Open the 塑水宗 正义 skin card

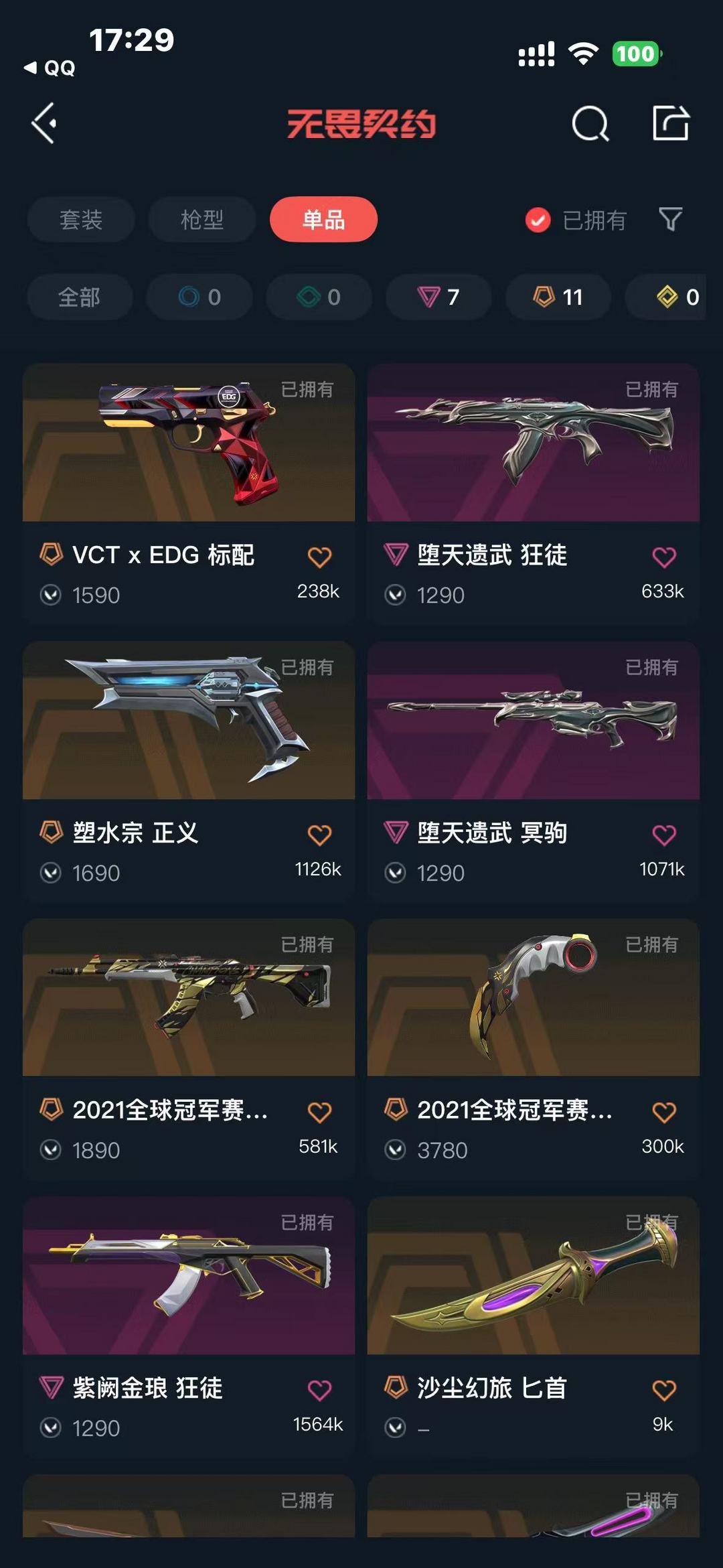[189, 772]
